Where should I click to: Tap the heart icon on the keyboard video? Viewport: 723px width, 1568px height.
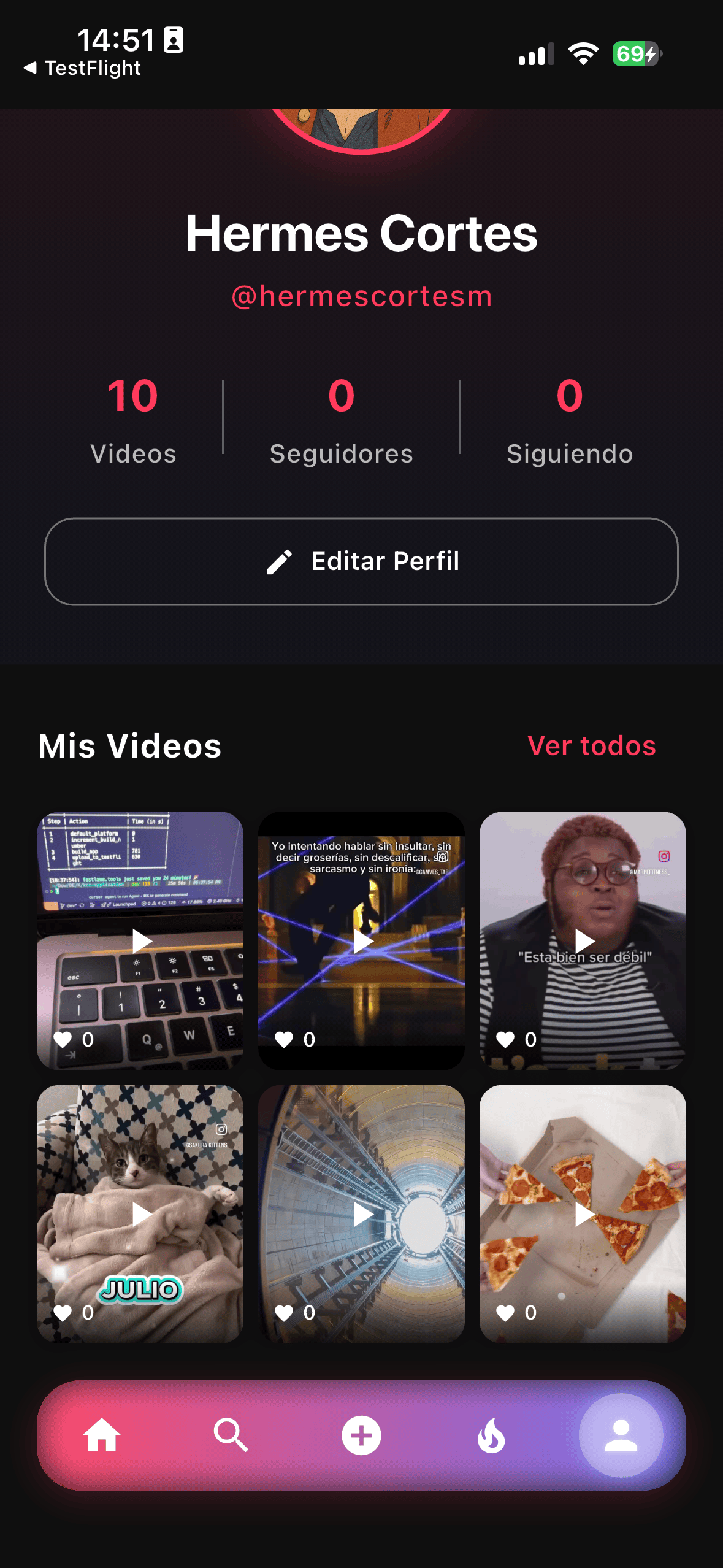click(64, 1039)
